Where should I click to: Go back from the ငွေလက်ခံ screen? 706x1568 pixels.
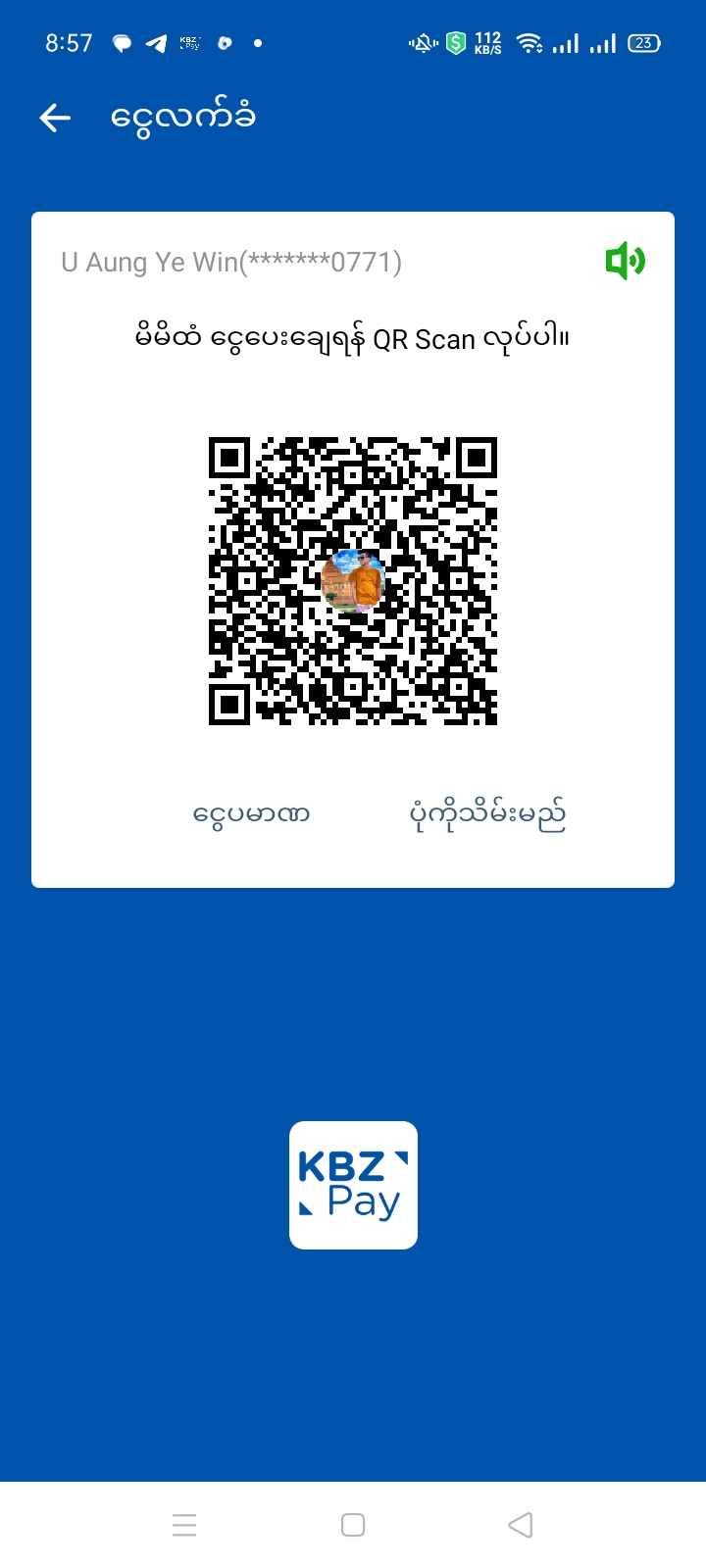click(55, 119)
